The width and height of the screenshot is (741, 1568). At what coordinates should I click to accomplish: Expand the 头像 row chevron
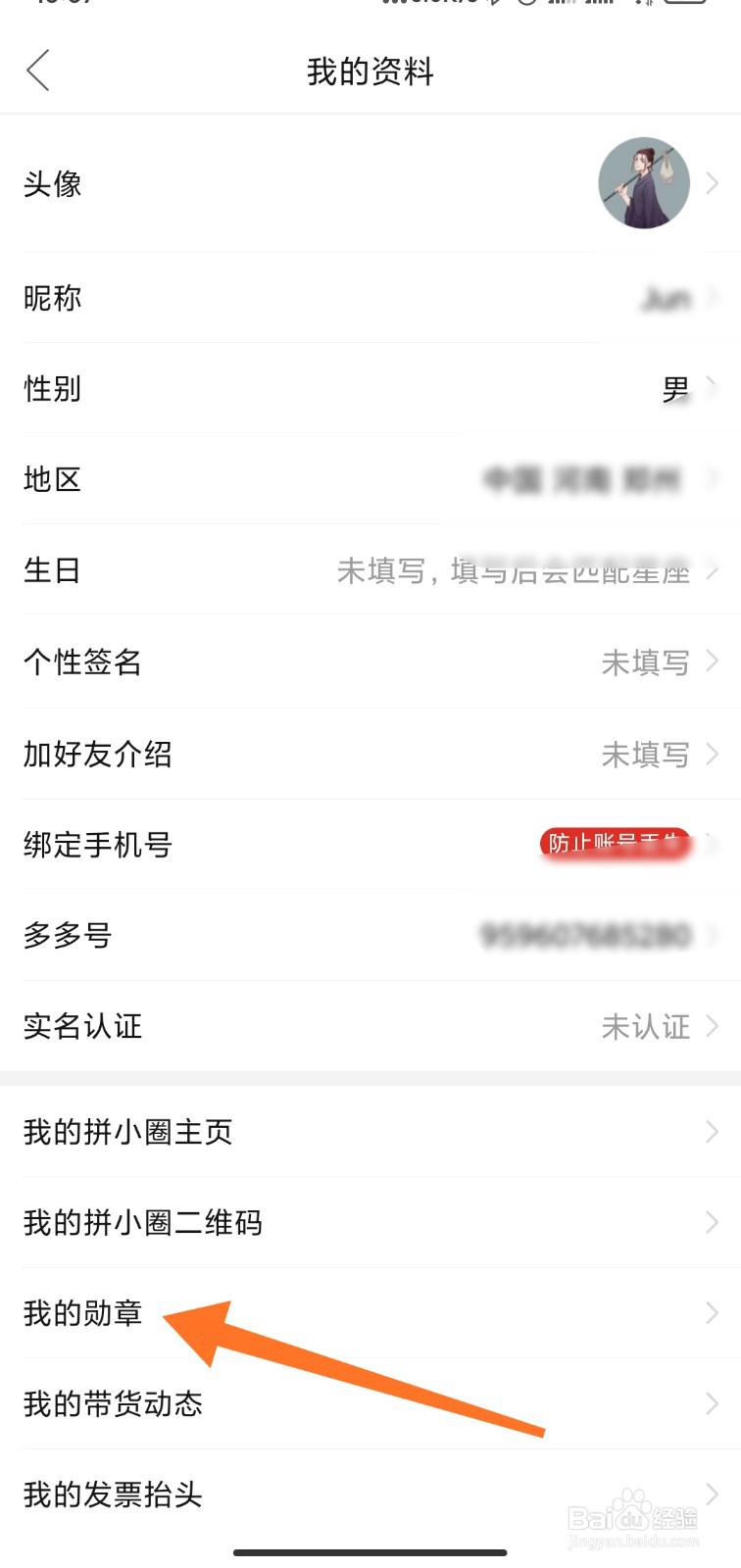pos(713,184)
